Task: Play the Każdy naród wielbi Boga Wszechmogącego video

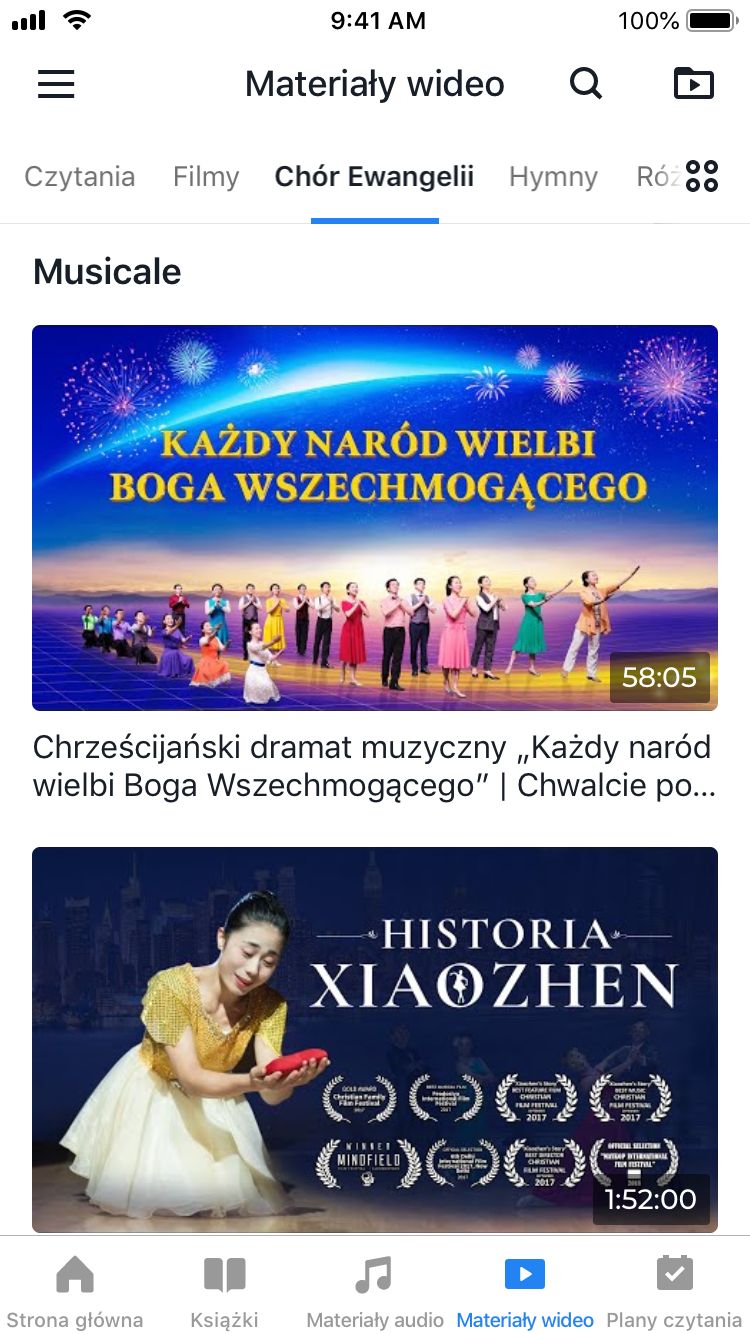Action: pyautogui.click(x=375, y=517)
